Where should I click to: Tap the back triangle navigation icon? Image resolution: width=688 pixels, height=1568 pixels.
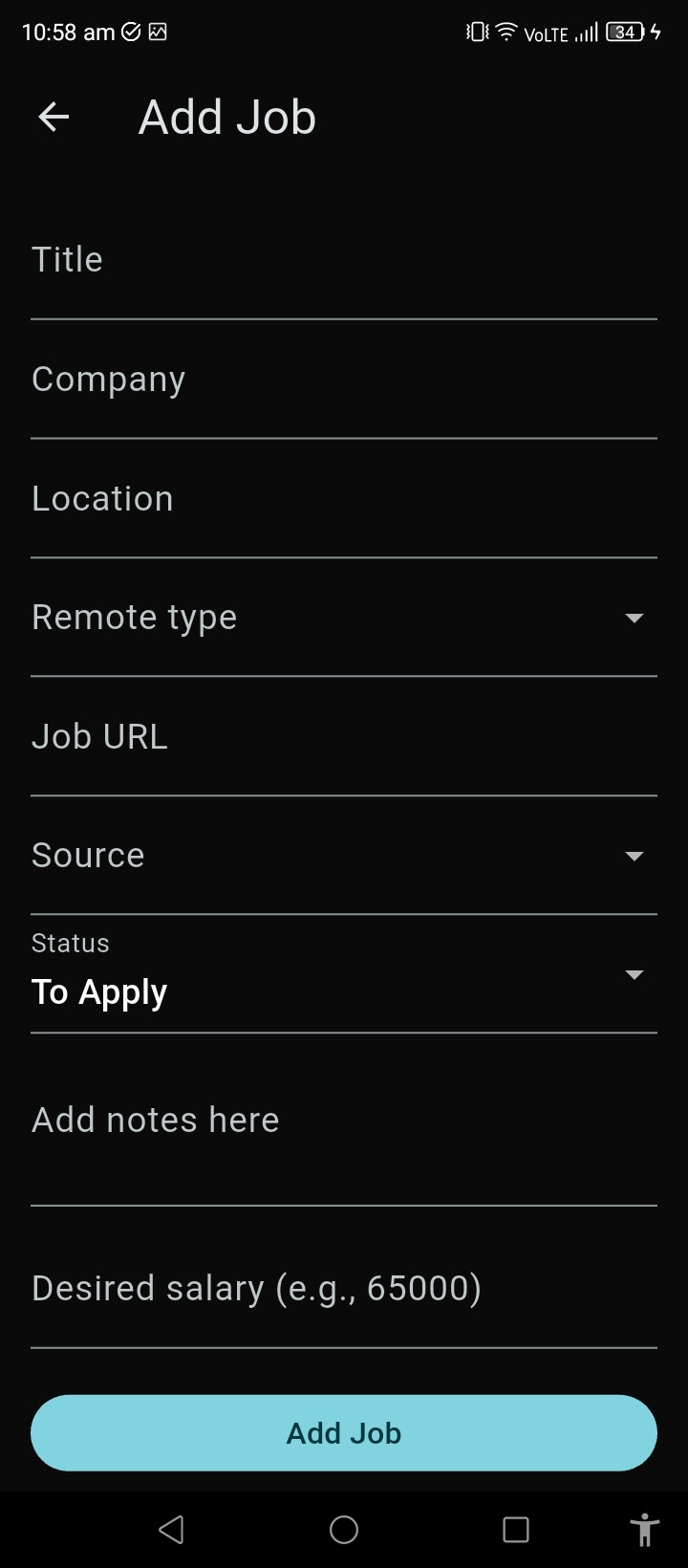click(x=172, y=1529)
